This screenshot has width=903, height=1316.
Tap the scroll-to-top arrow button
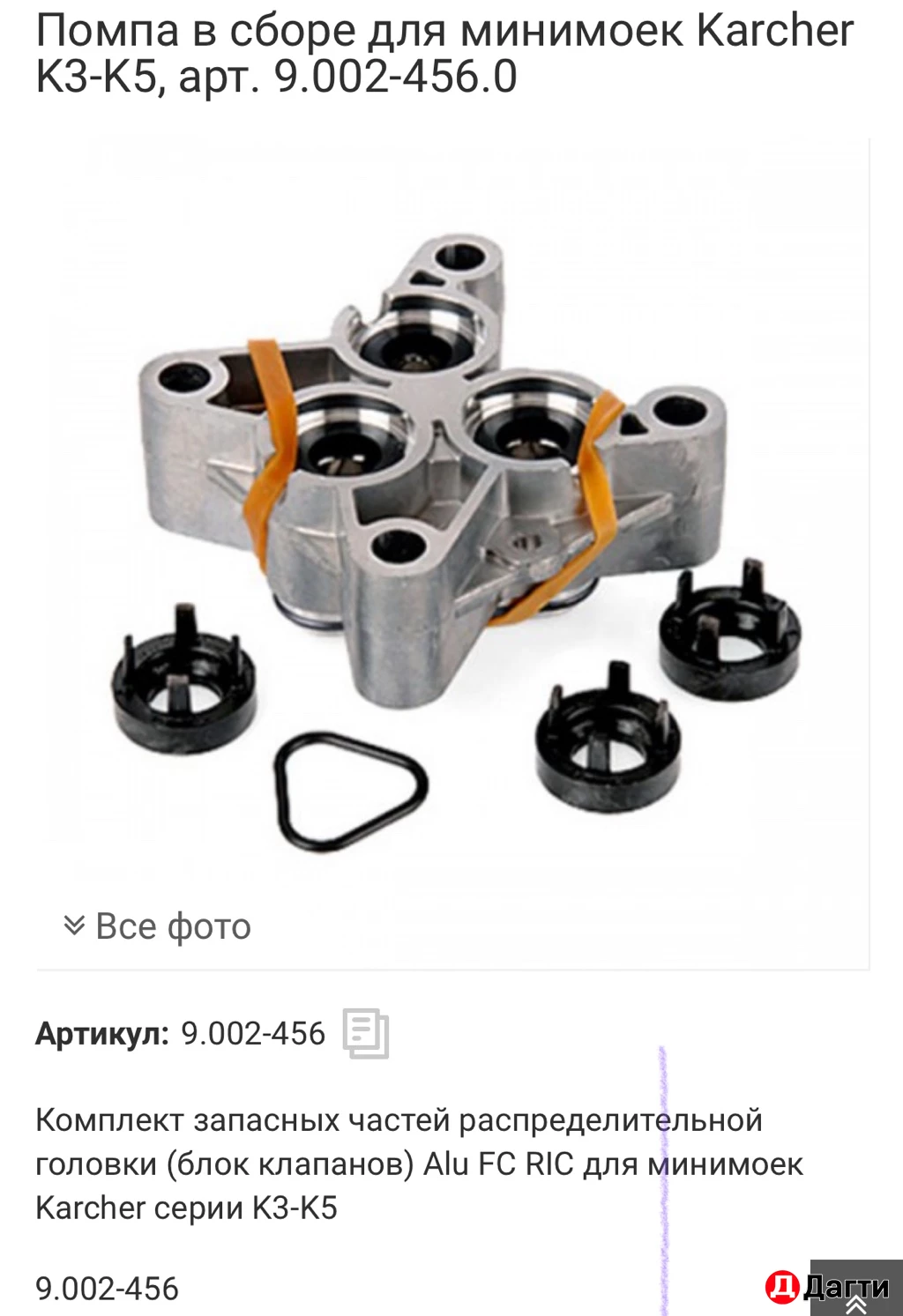click(x=856, y=1304)
